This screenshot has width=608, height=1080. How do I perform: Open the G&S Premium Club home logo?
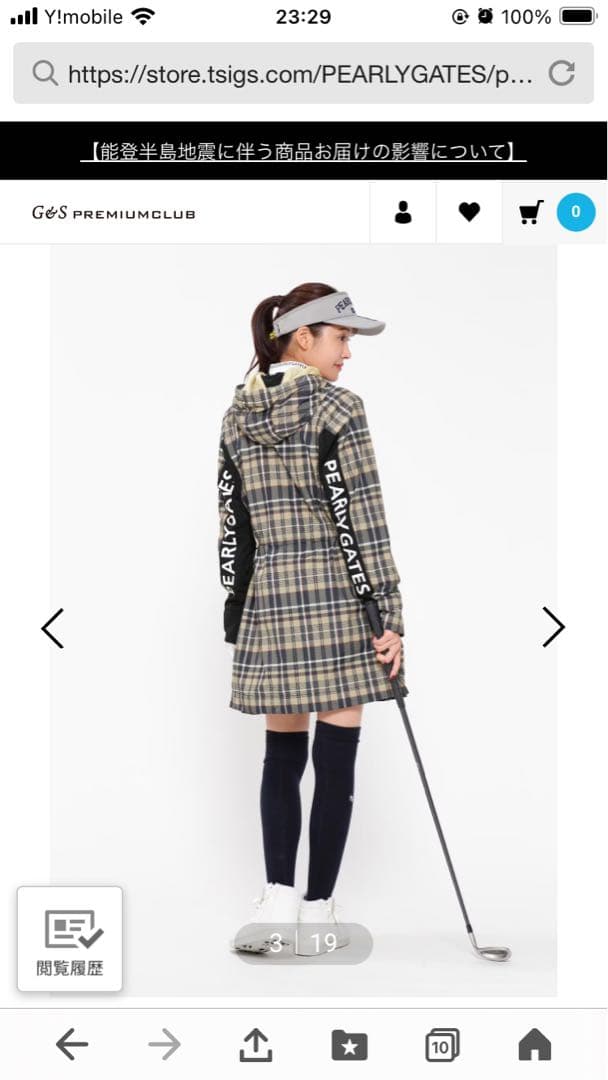click(x=113, y=213)
